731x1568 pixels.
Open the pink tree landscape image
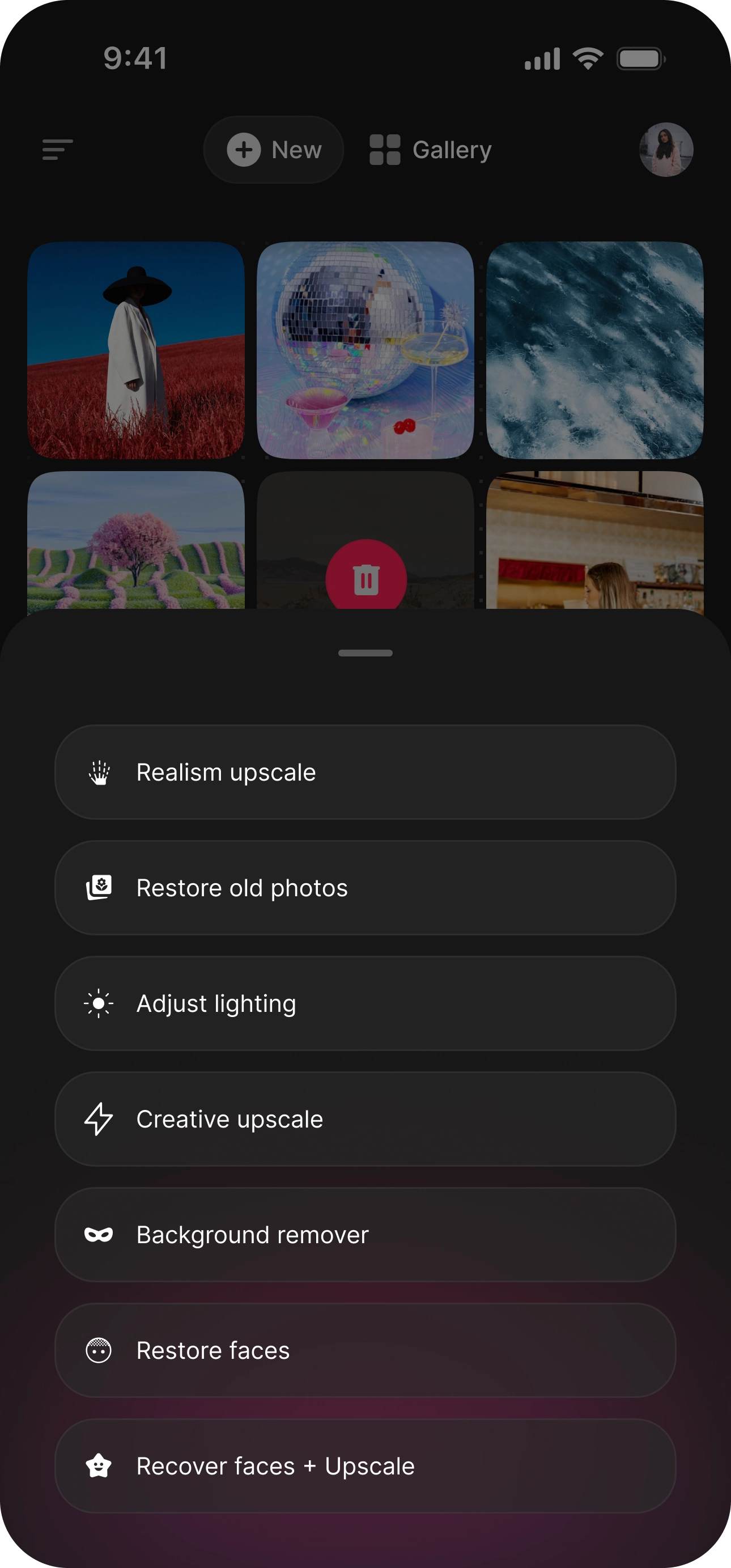tap(136, 540)
